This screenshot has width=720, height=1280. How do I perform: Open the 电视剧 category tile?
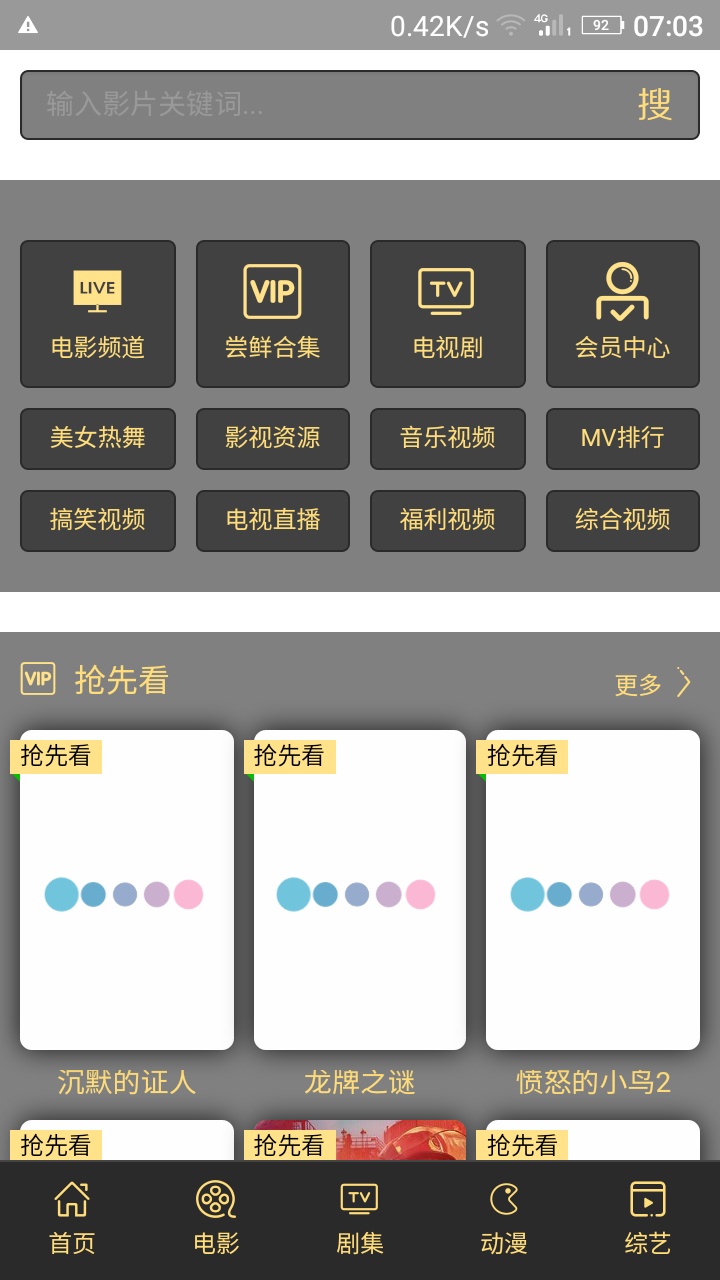(x=447, y=314)
